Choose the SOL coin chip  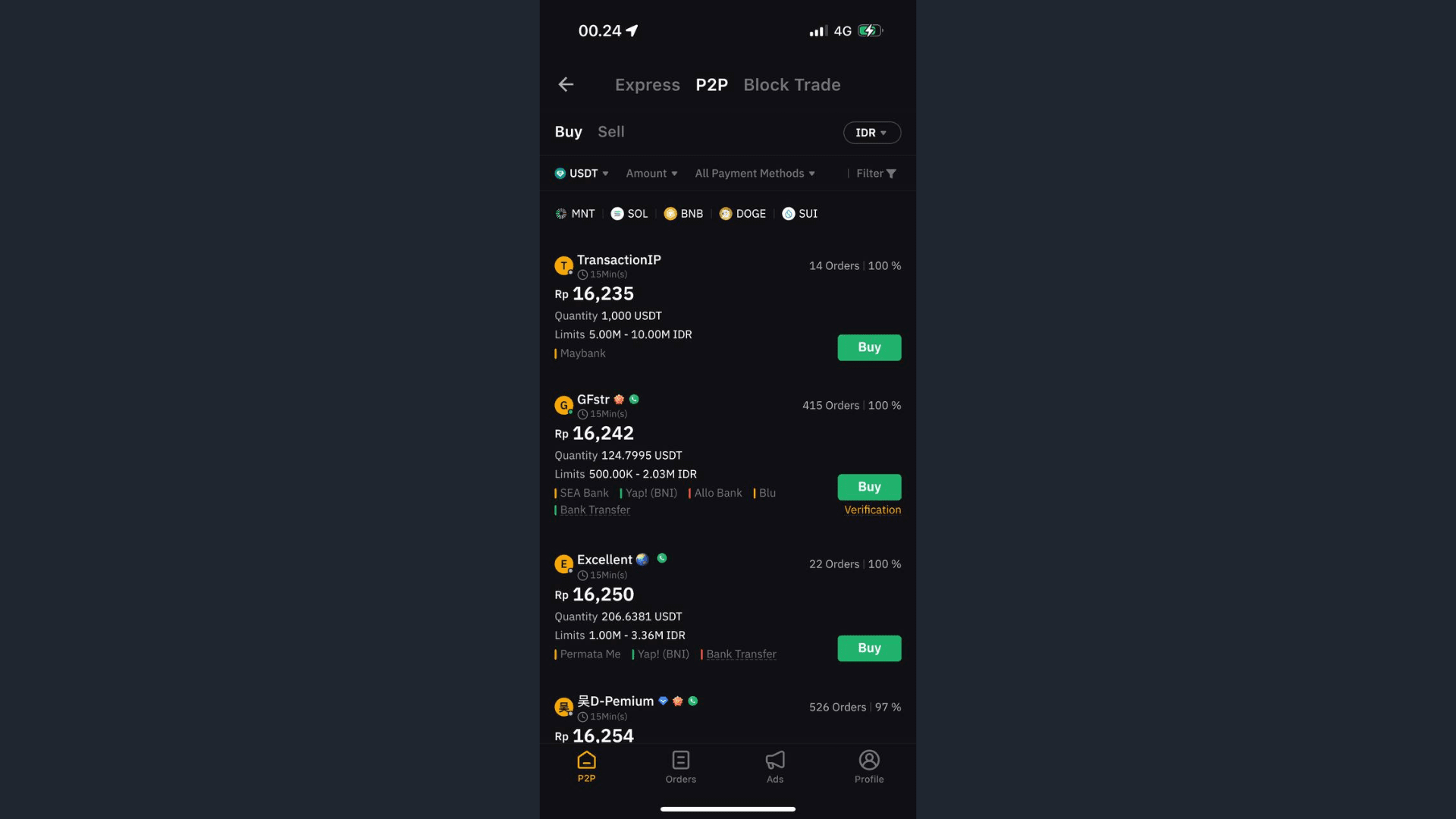(629, 214)
